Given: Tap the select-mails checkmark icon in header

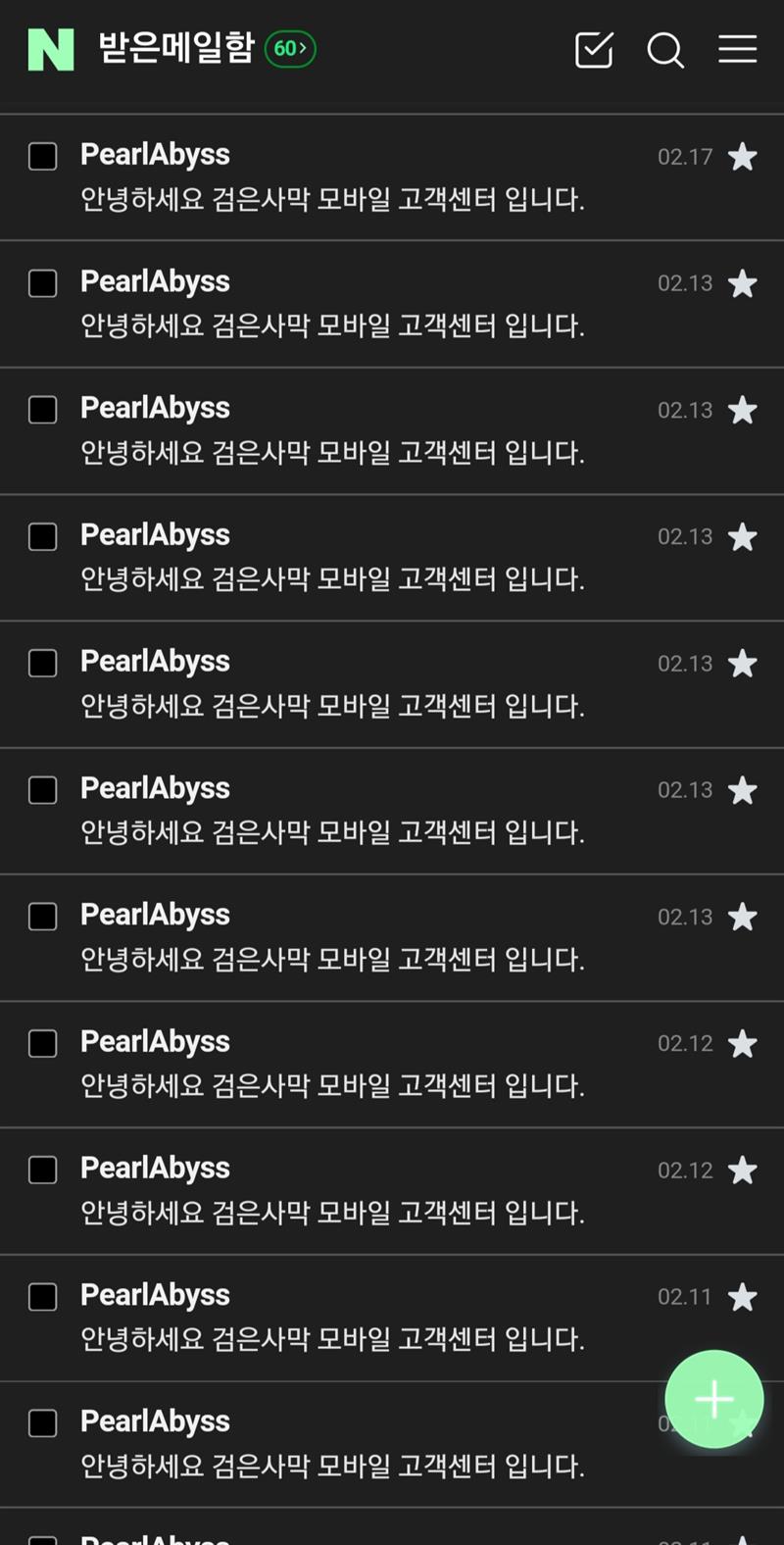Looking at the screenshot, I should 594,50.
